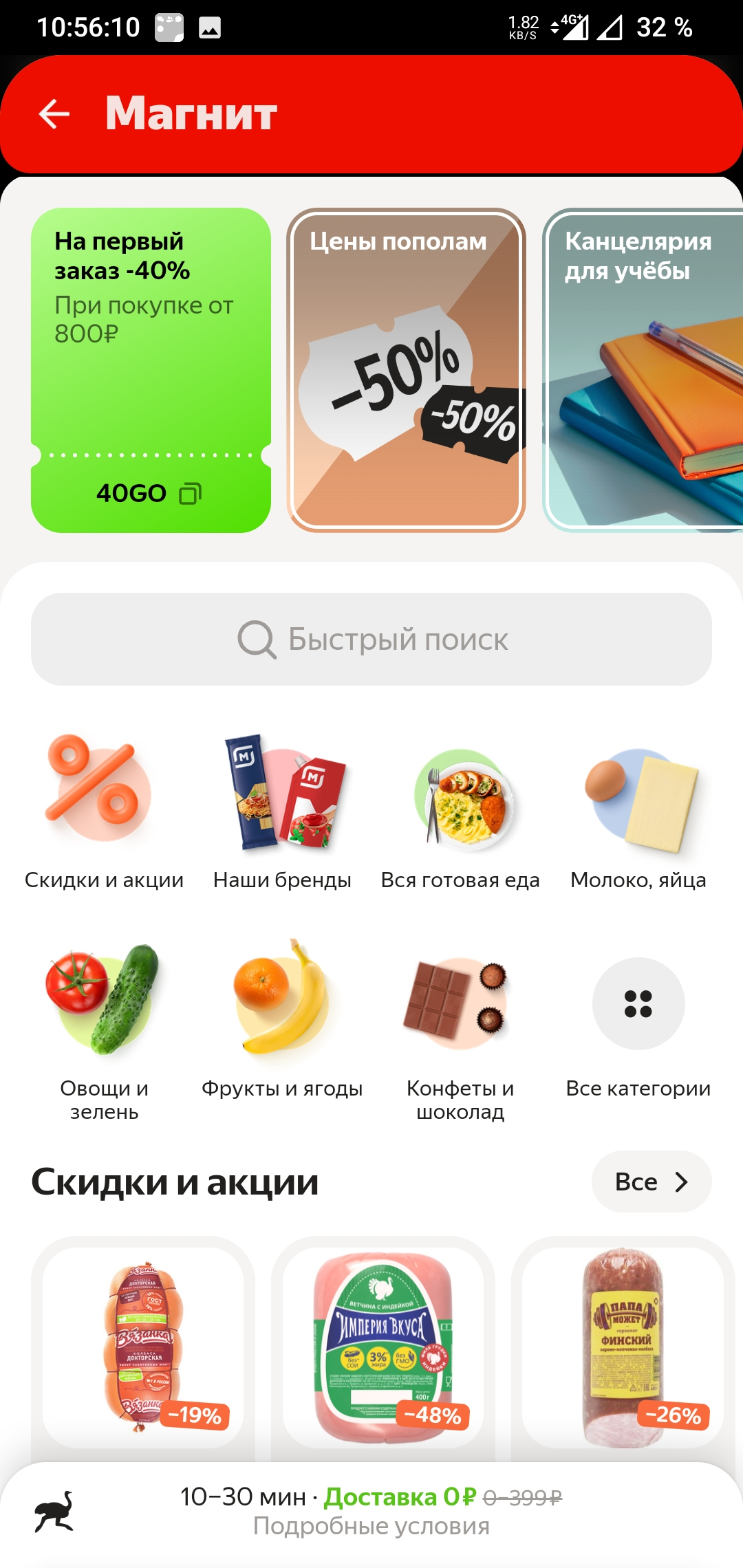Browse Фрукты и ягоды category
The height and width of the screenshot is (1568, 743).
click(x=282, y=1019)
